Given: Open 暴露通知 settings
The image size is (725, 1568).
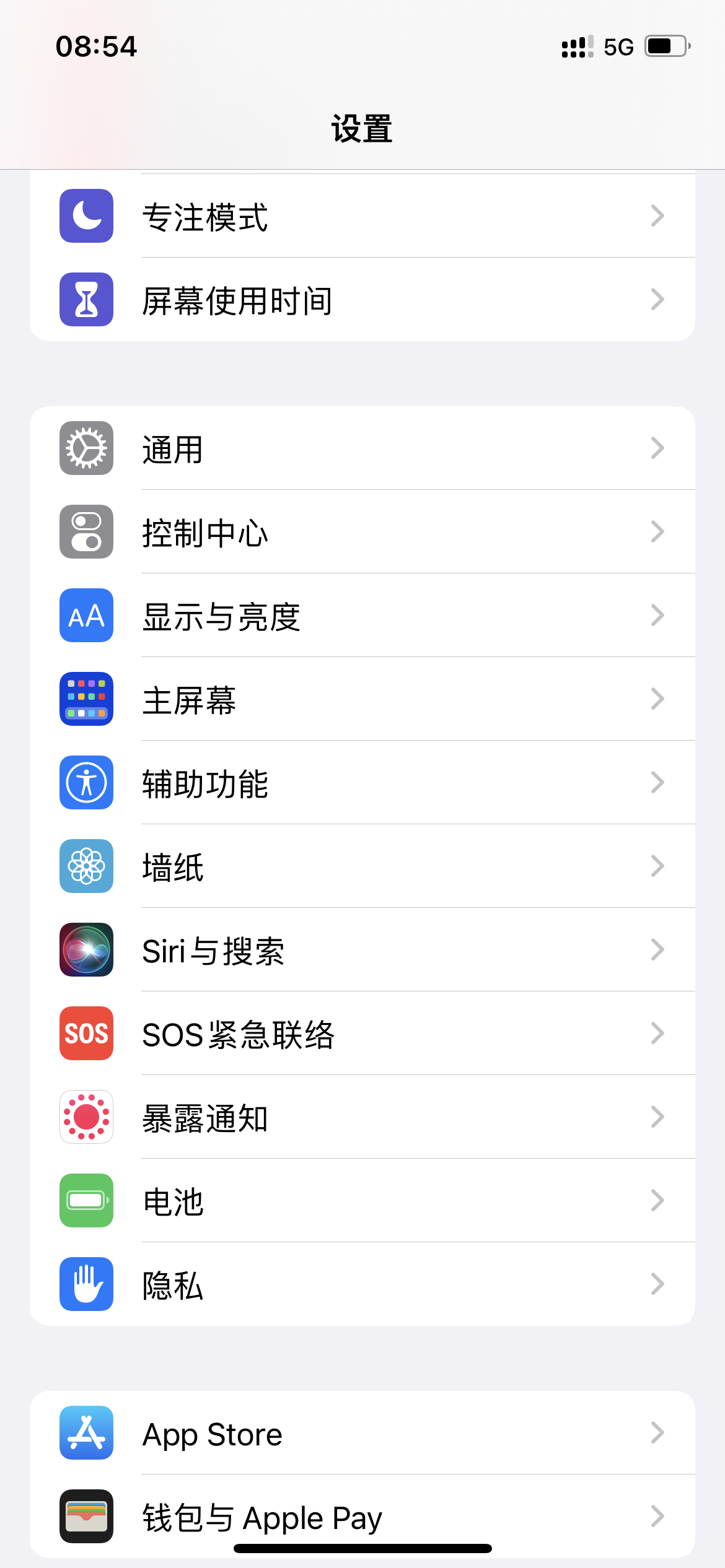Looking at the screenshot, I should [362, 1117].
